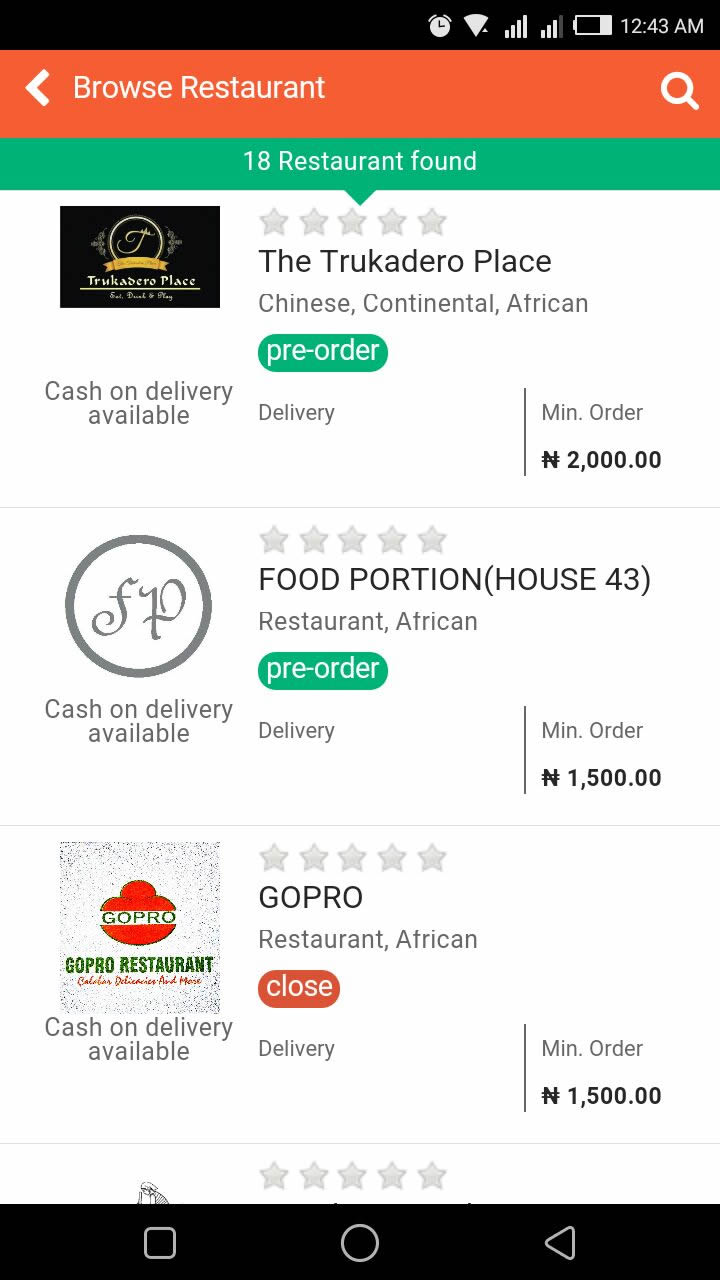This screenshot has width=720, height=1280.
Task: Tap the battery indicator in status bar
Action: pos(596,25)
